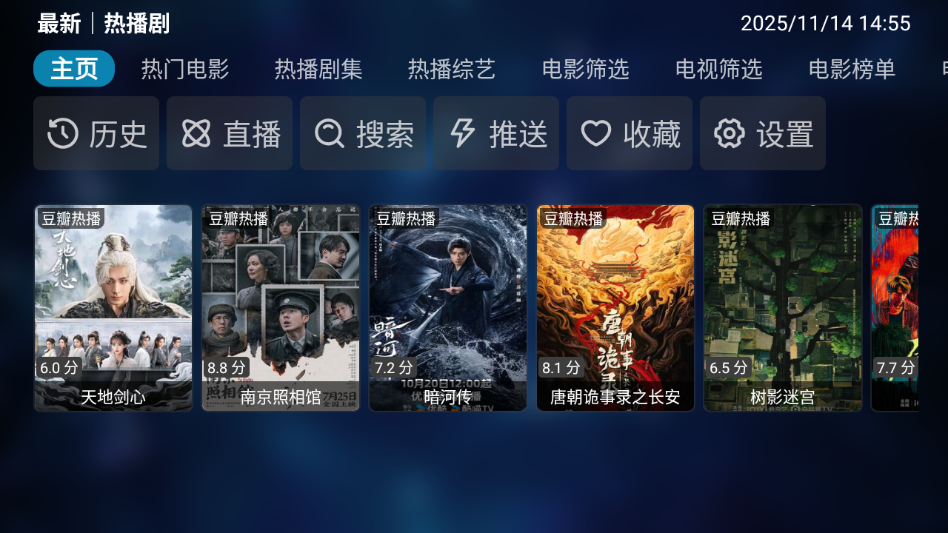Go to 电视筛选 tab

pyautogui.click(x=718, y=69)
